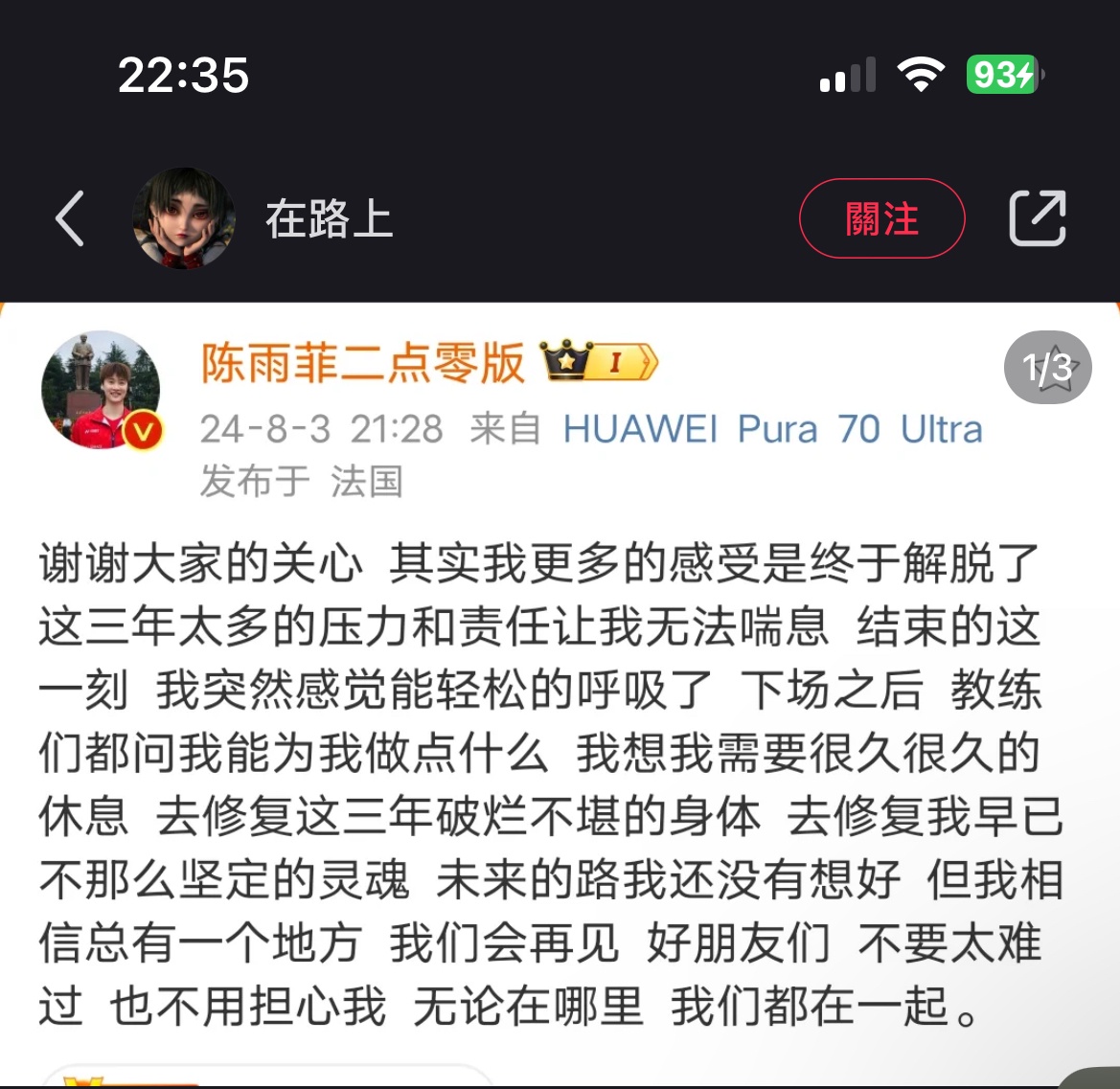
Task: Open 在路上's profile avatar
Action: pyautogui.click(x=184, y=219)
